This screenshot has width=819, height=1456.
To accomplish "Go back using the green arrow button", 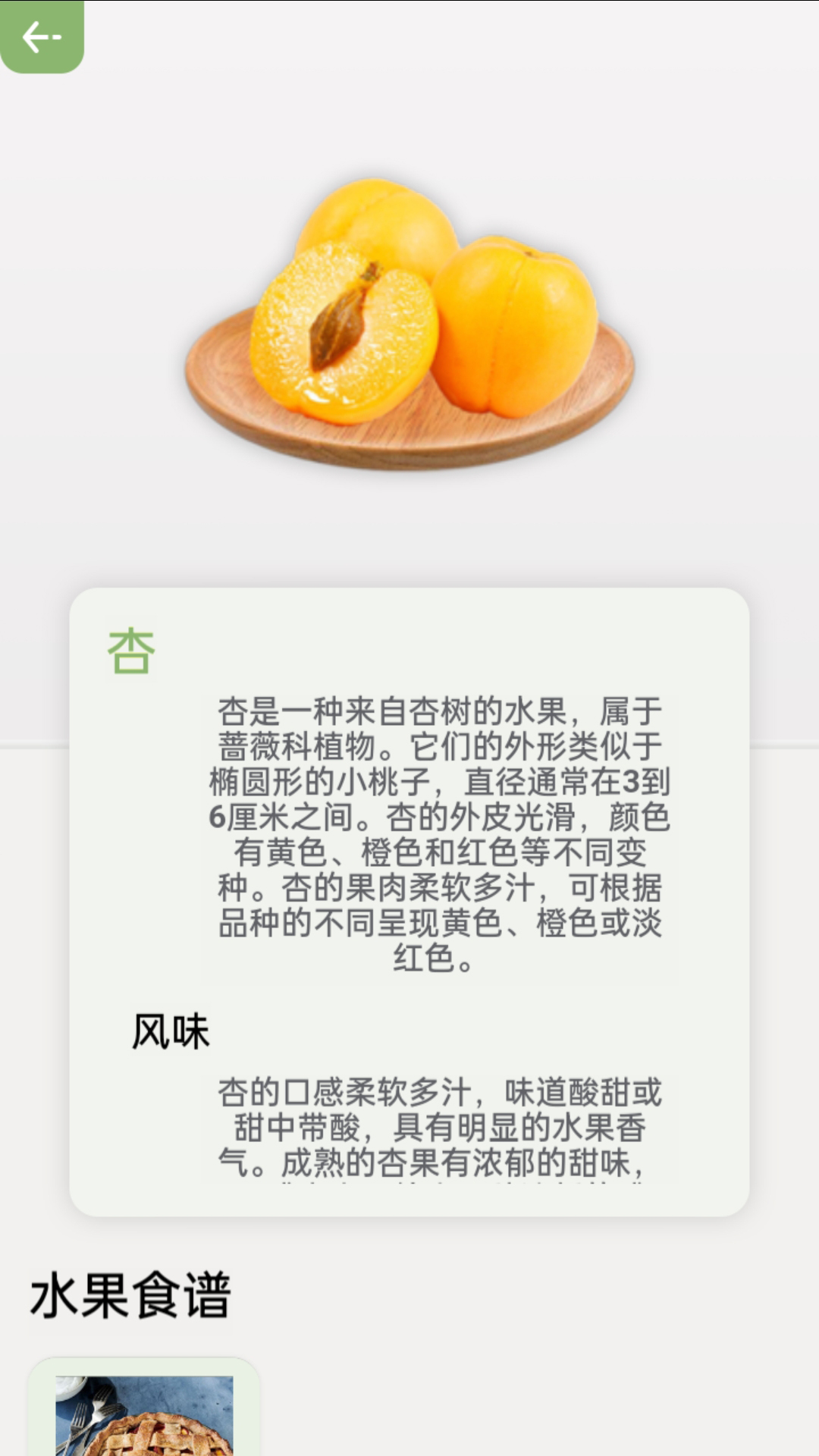I will (x=42, y=36).
